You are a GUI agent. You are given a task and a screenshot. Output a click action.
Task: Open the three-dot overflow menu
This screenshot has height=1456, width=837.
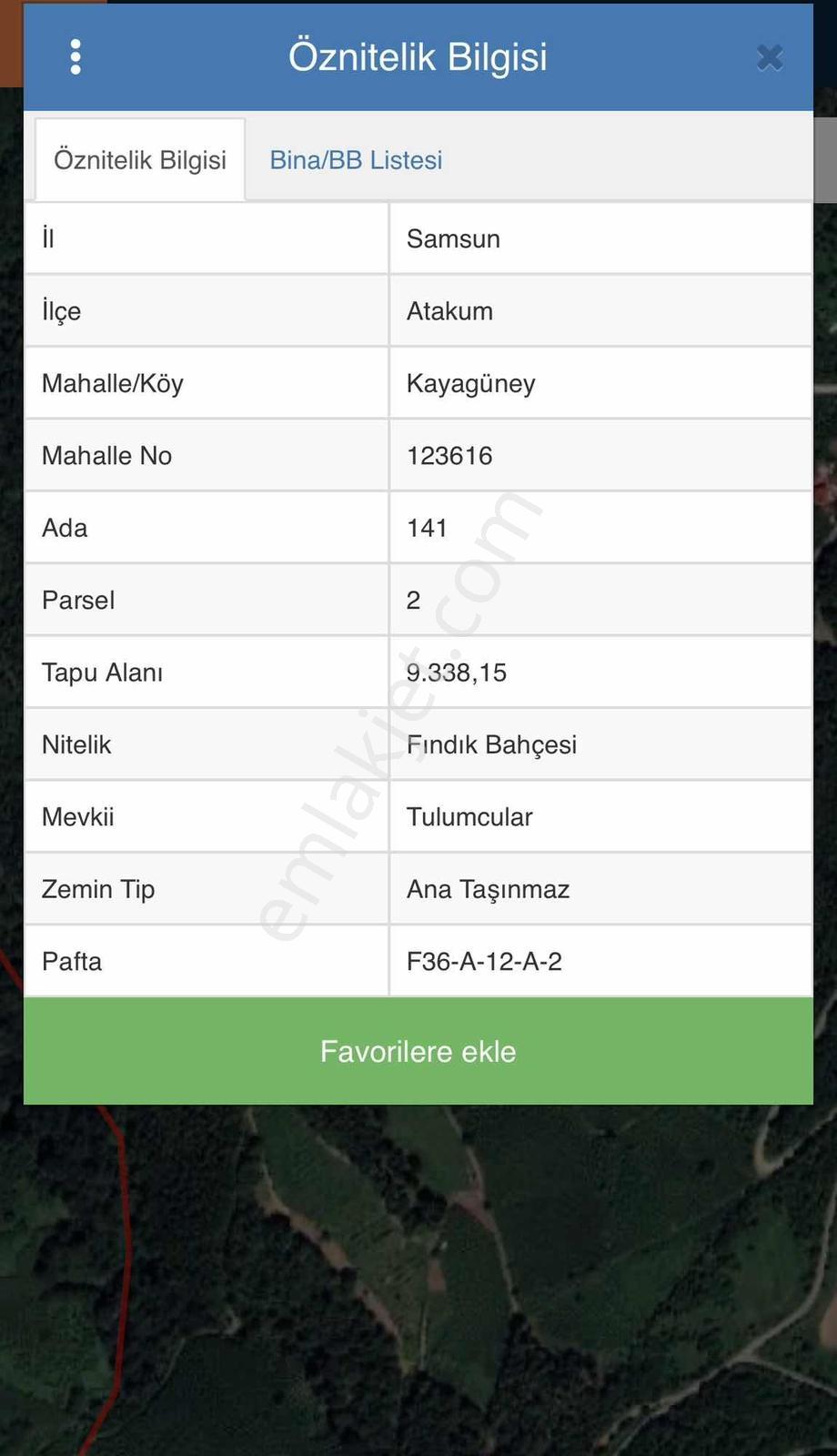[x=76, y=57]
